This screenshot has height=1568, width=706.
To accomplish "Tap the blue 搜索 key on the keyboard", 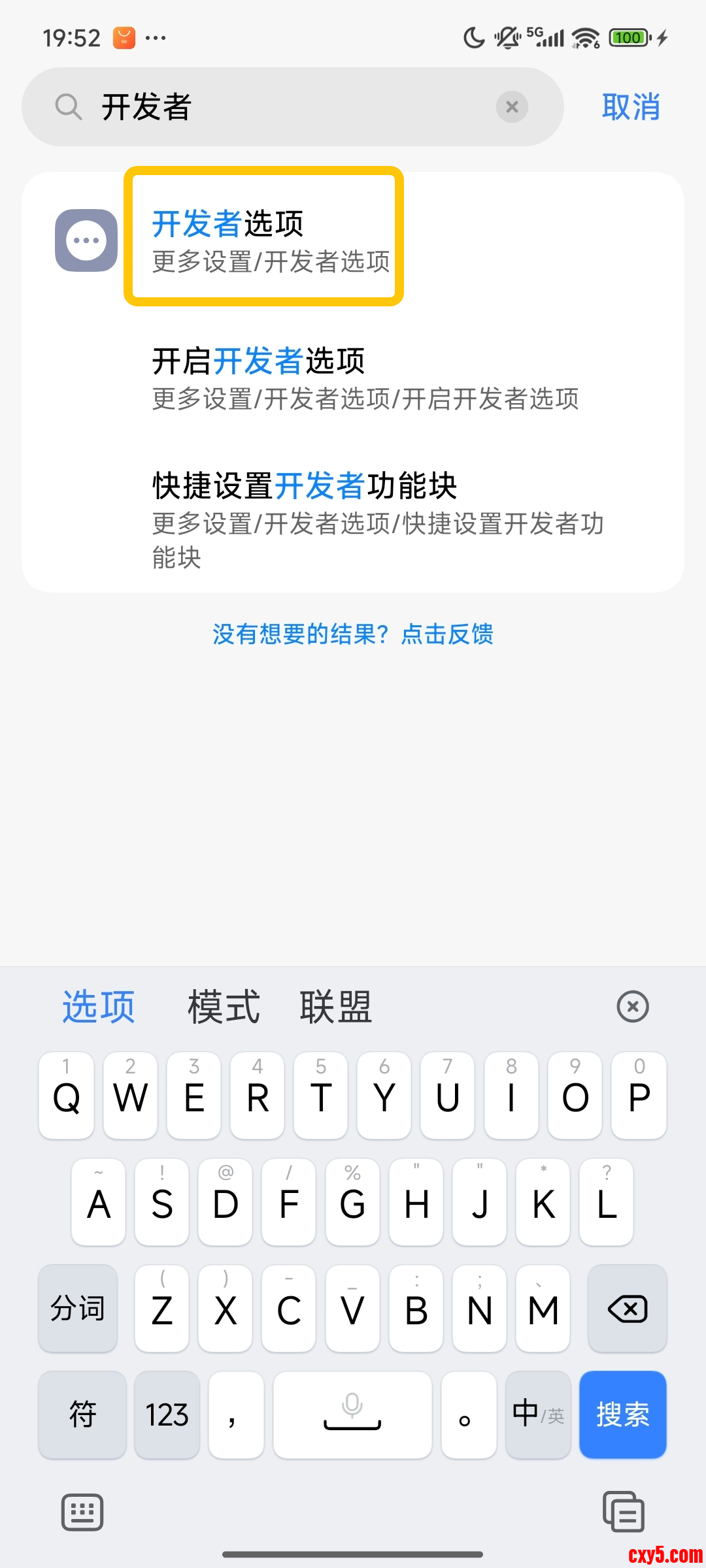I will (x=622, y=1414).
